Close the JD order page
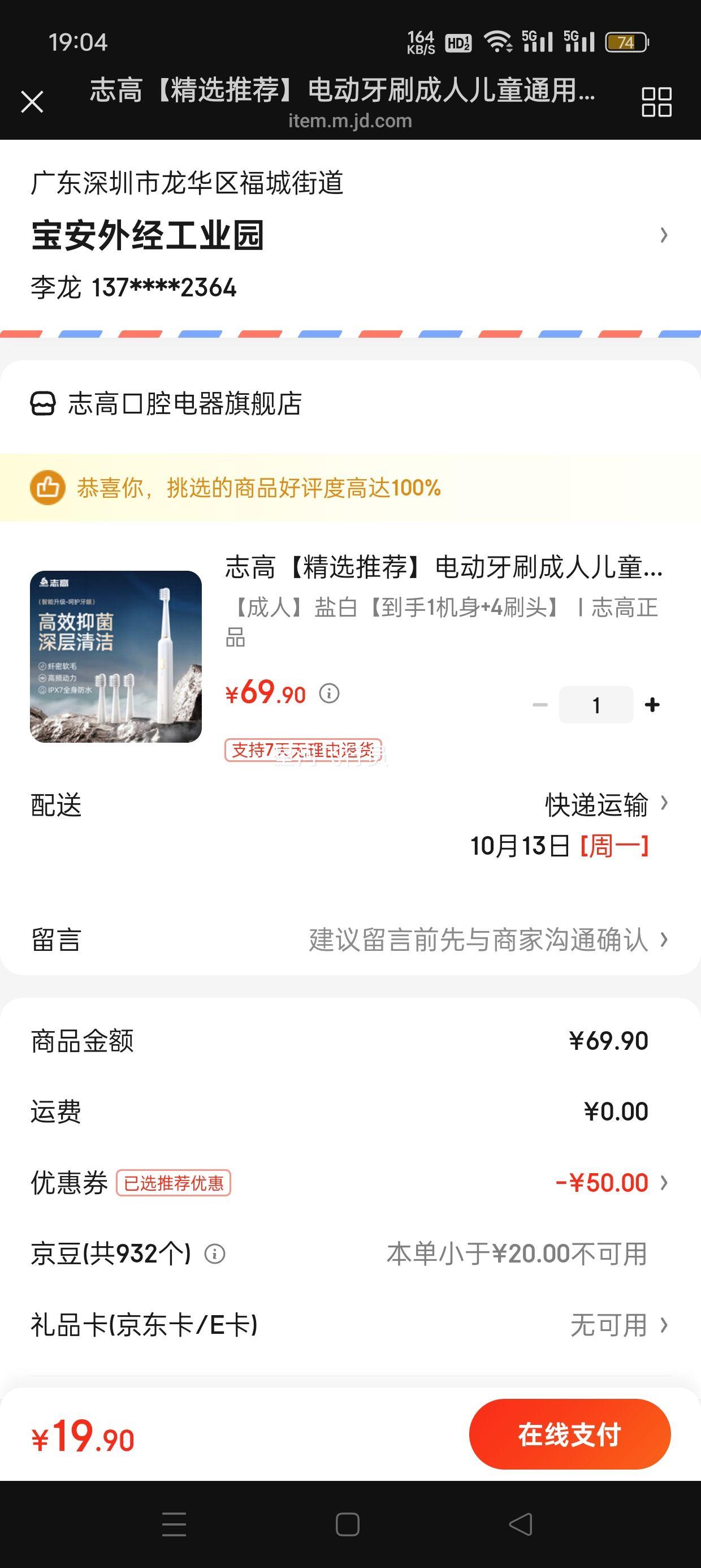Viewport: 701px width, 1568px height. tap(32, 102)
